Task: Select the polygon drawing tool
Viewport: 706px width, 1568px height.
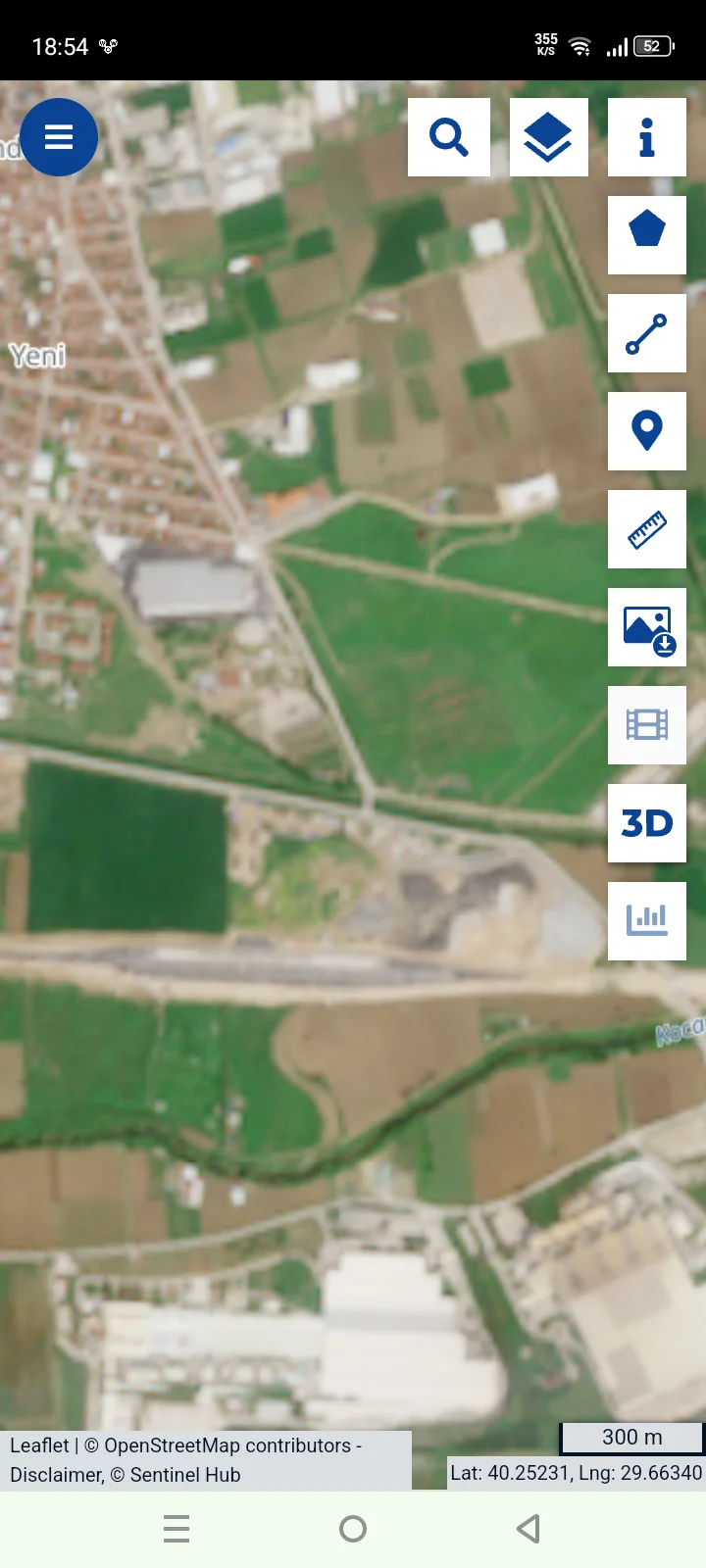Action: point(646,234)
